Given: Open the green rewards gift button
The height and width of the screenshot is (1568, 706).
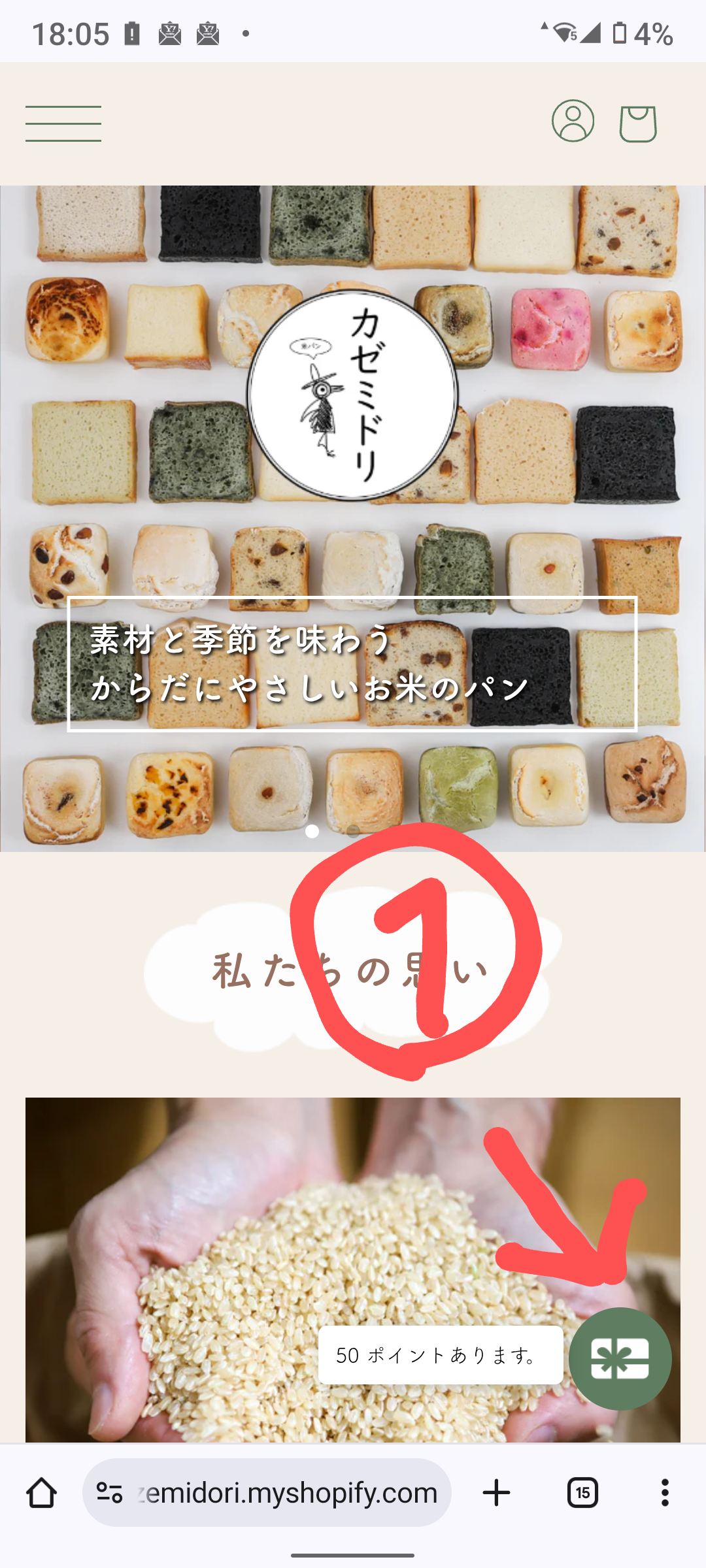Looking at the screenshot, I should [x=620, y=1359].
